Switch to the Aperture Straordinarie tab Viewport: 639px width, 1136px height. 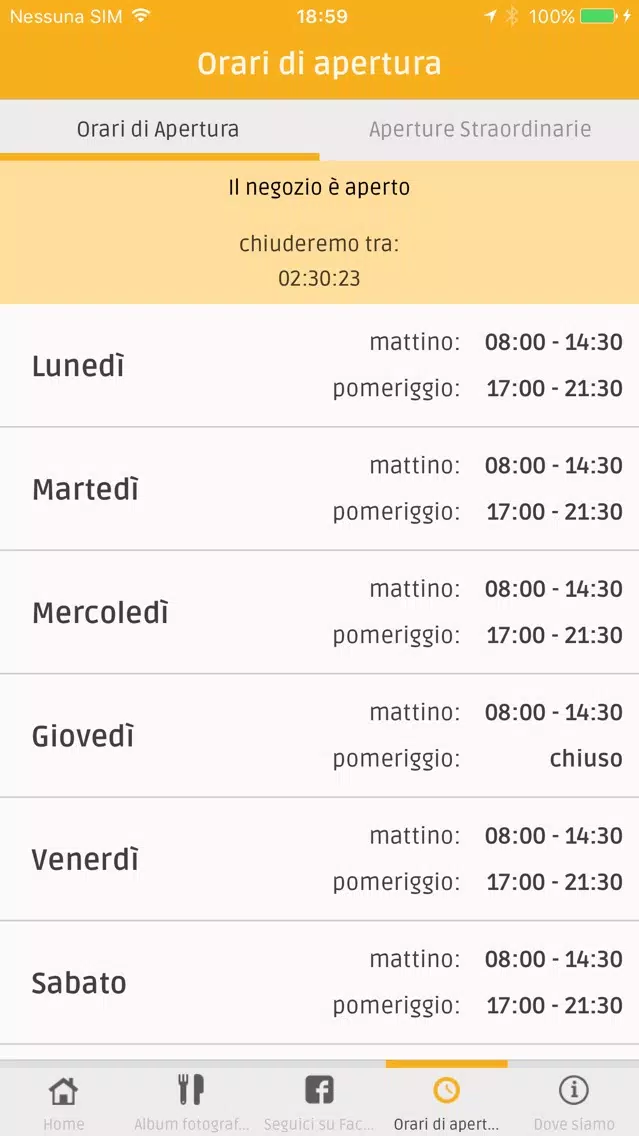click(480, 130)
